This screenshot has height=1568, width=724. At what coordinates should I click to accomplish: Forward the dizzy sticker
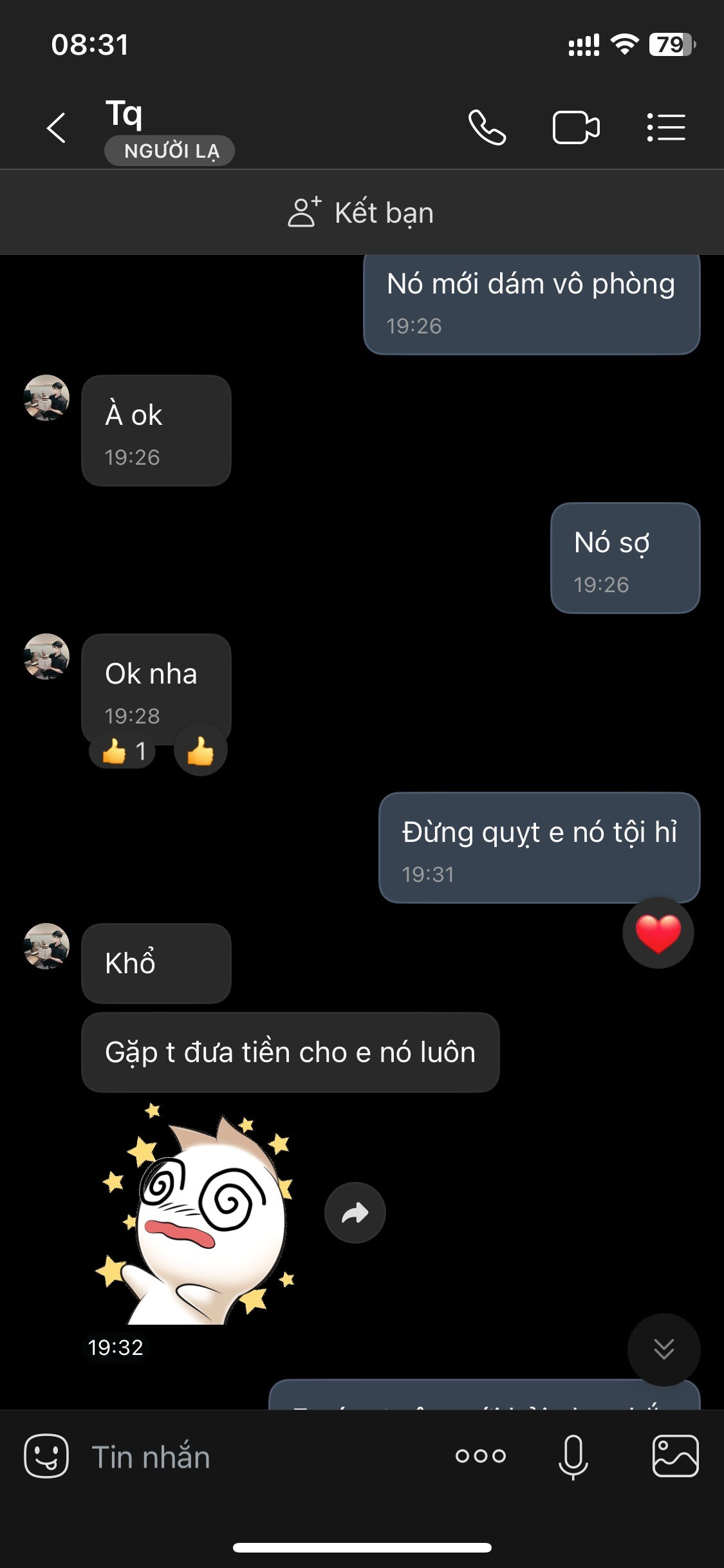click(x=355, y=1213)
